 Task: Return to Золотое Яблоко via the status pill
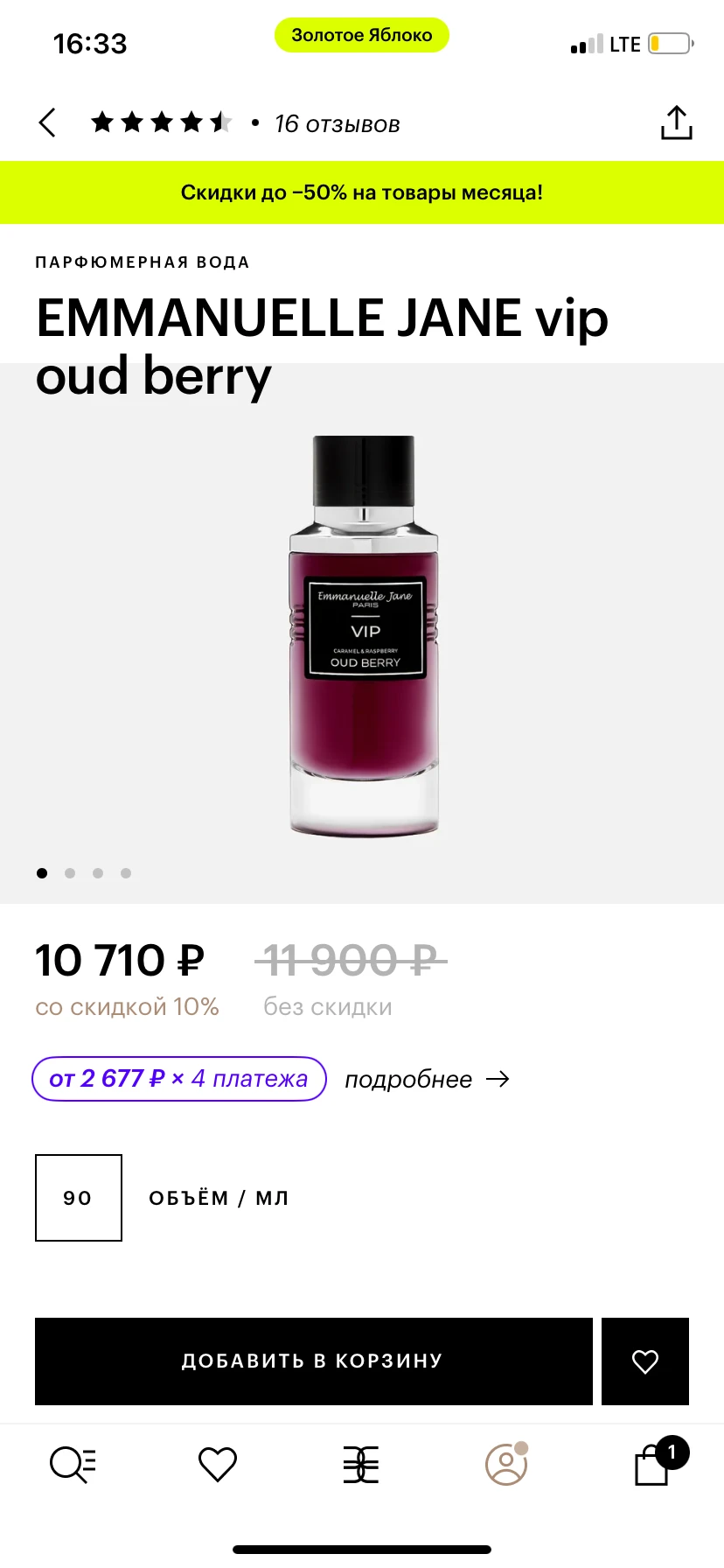coord(362,35)
